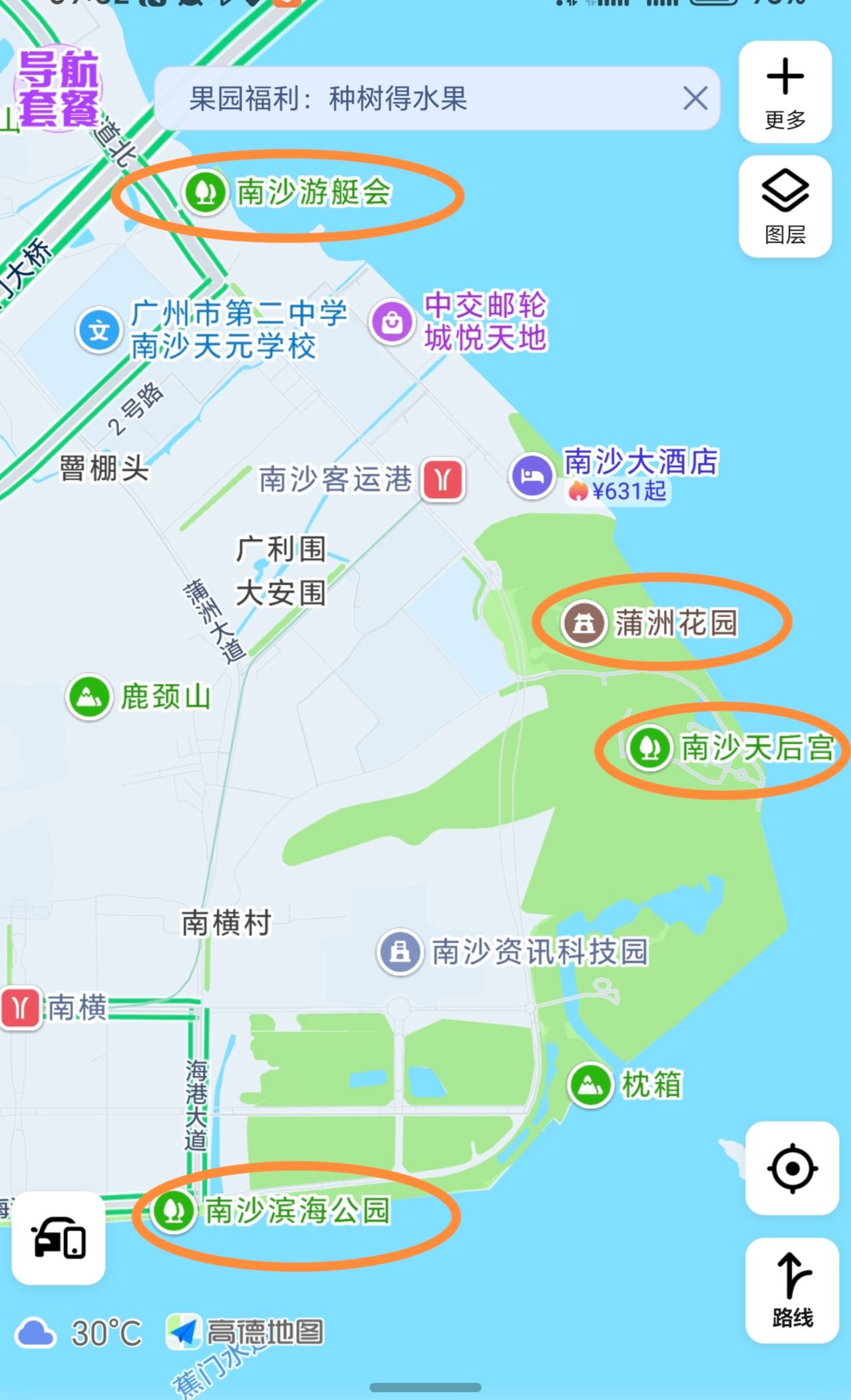Open the 果园福利 种树得水果 banner
Viewport: 851px width, 1400px height.
[x=399, y=99]
